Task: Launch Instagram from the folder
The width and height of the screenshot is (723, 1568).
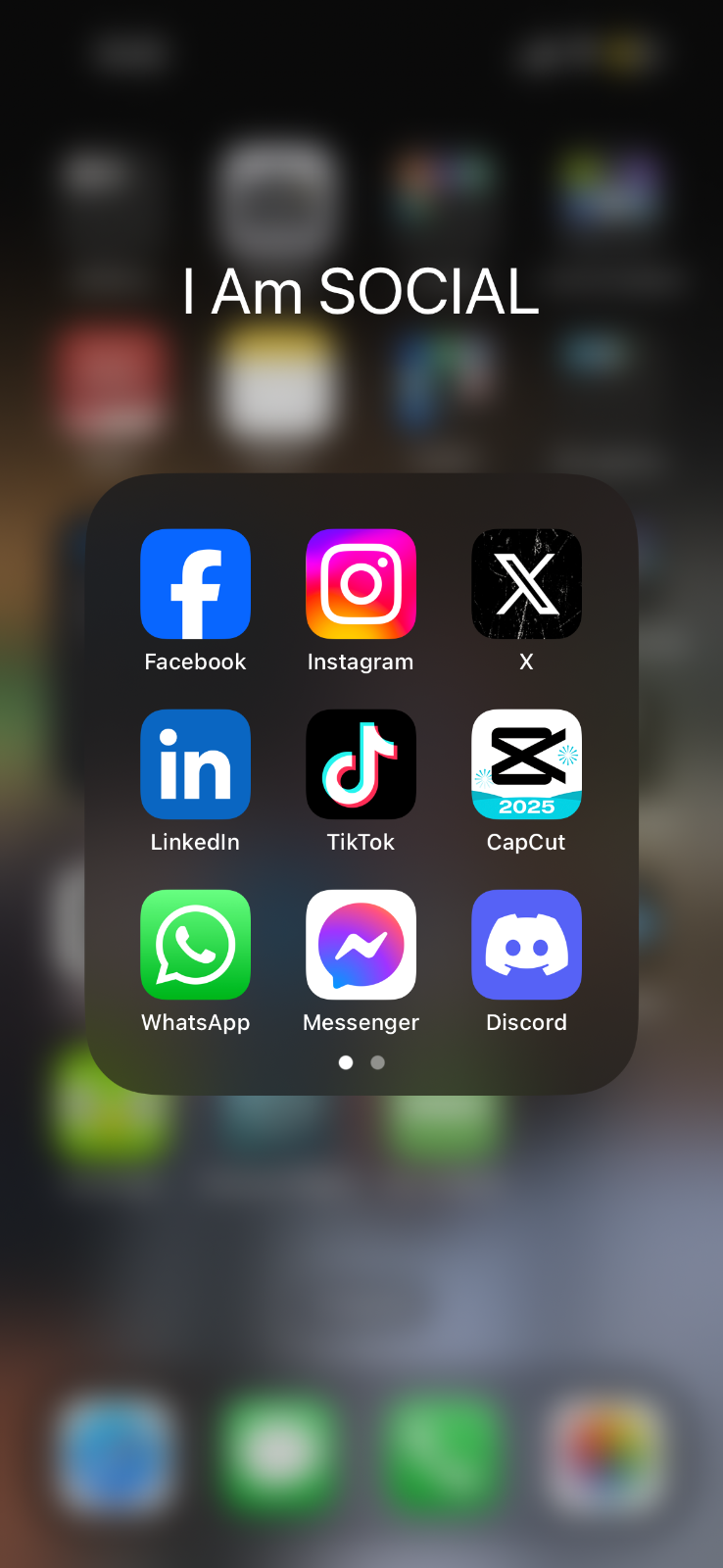Action: click(x=361, y=584)
